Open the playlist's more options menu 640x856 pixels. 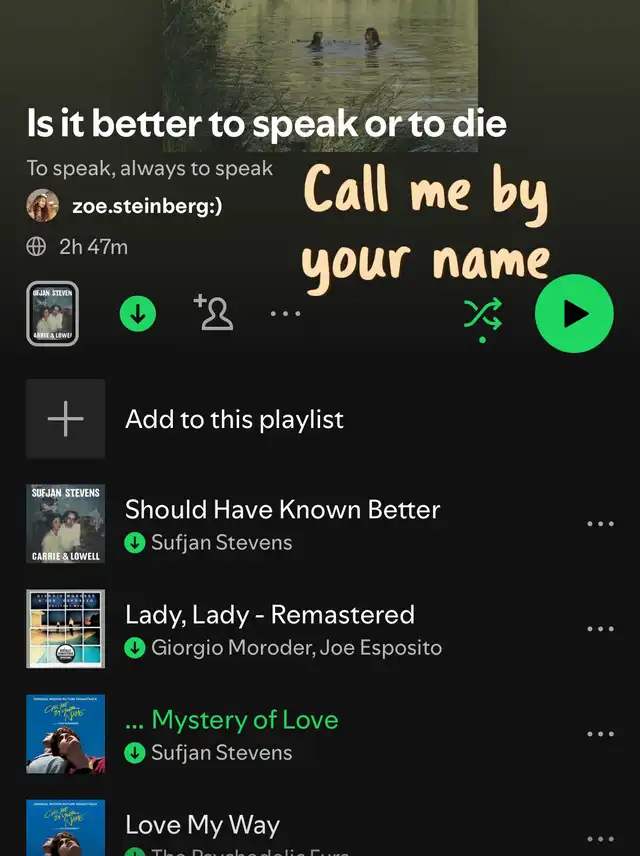(285, 314)
